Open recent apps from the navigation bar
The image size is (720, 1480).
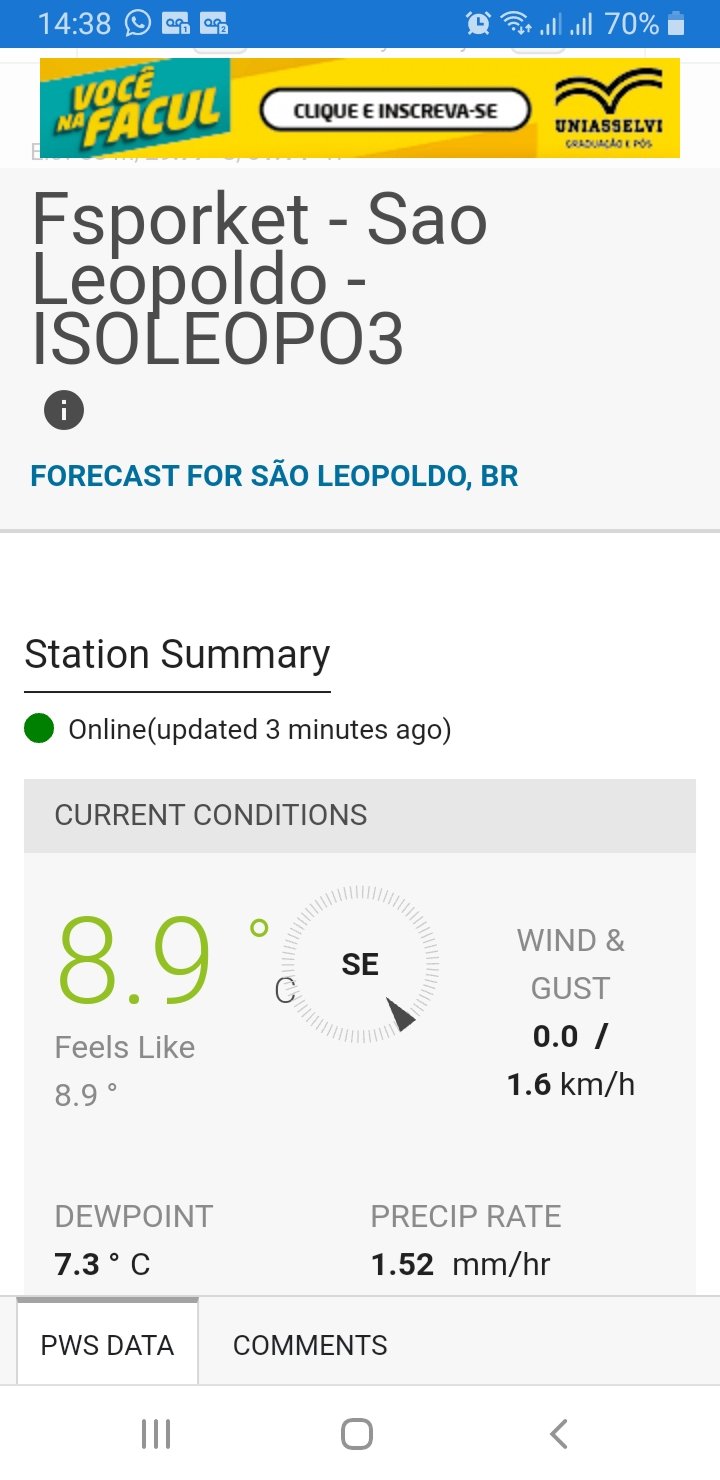coord(156,1434)
